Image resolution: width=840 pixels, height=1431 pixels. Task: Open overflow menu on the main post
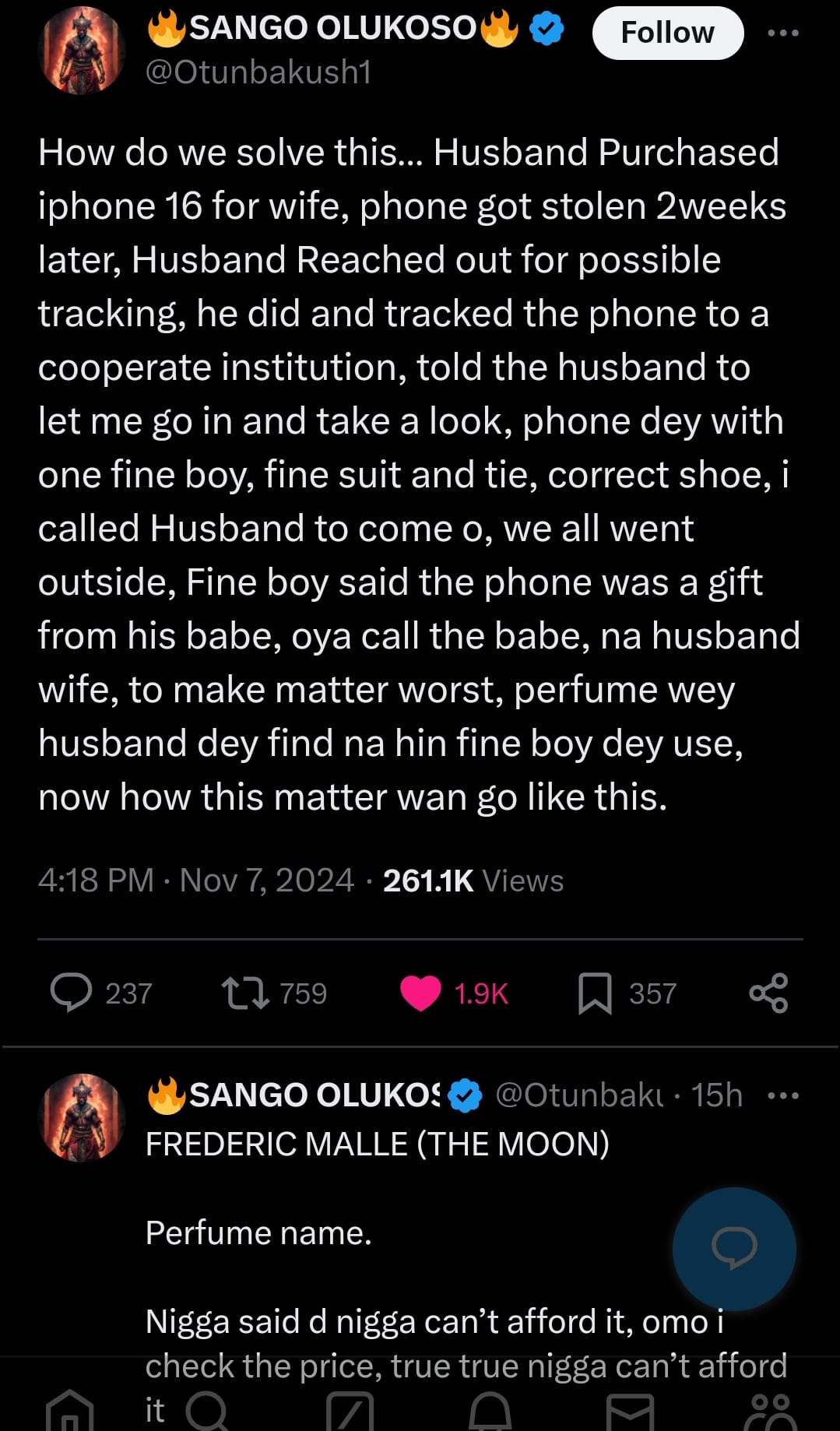(782, 33)
